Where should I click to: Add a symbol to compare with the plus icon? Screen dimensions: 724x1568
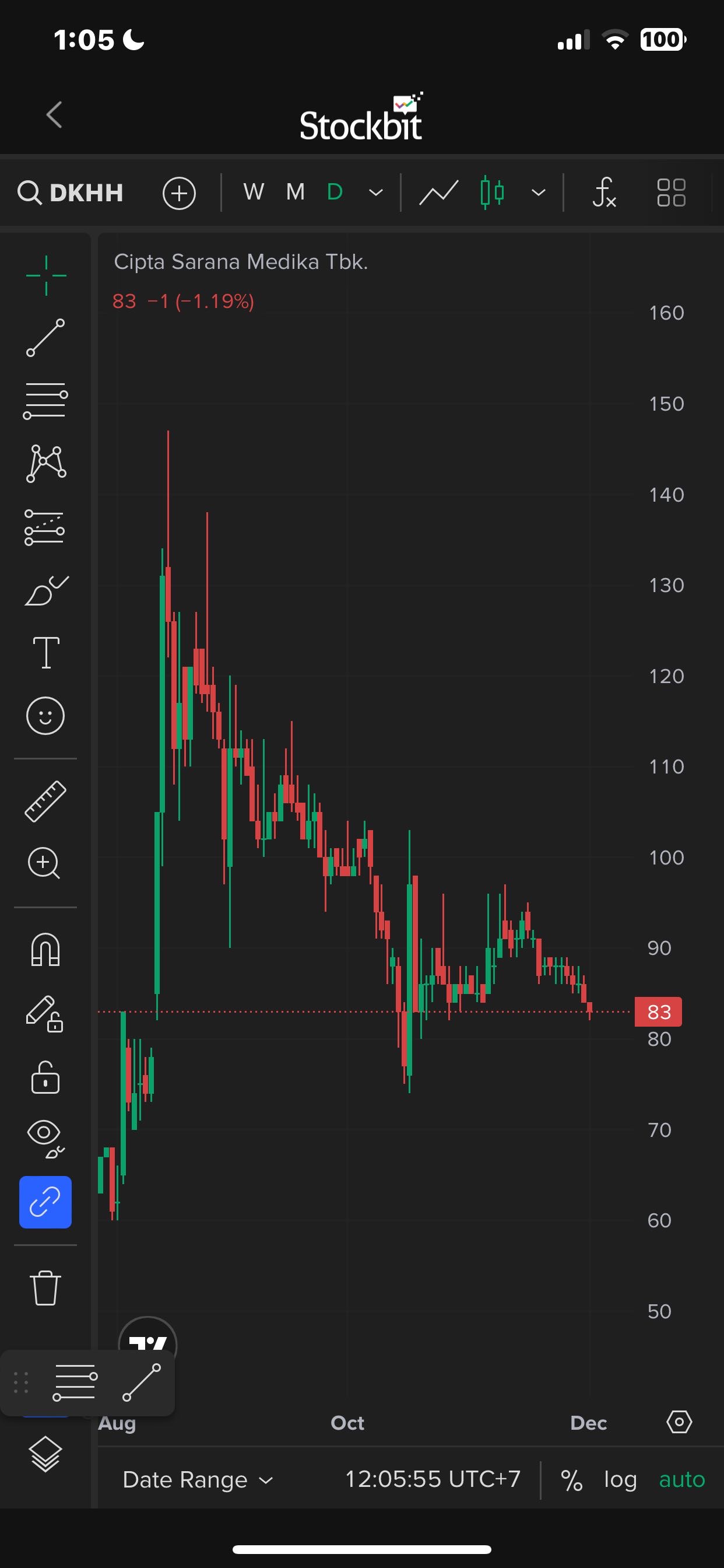click(x=179, y=193)
